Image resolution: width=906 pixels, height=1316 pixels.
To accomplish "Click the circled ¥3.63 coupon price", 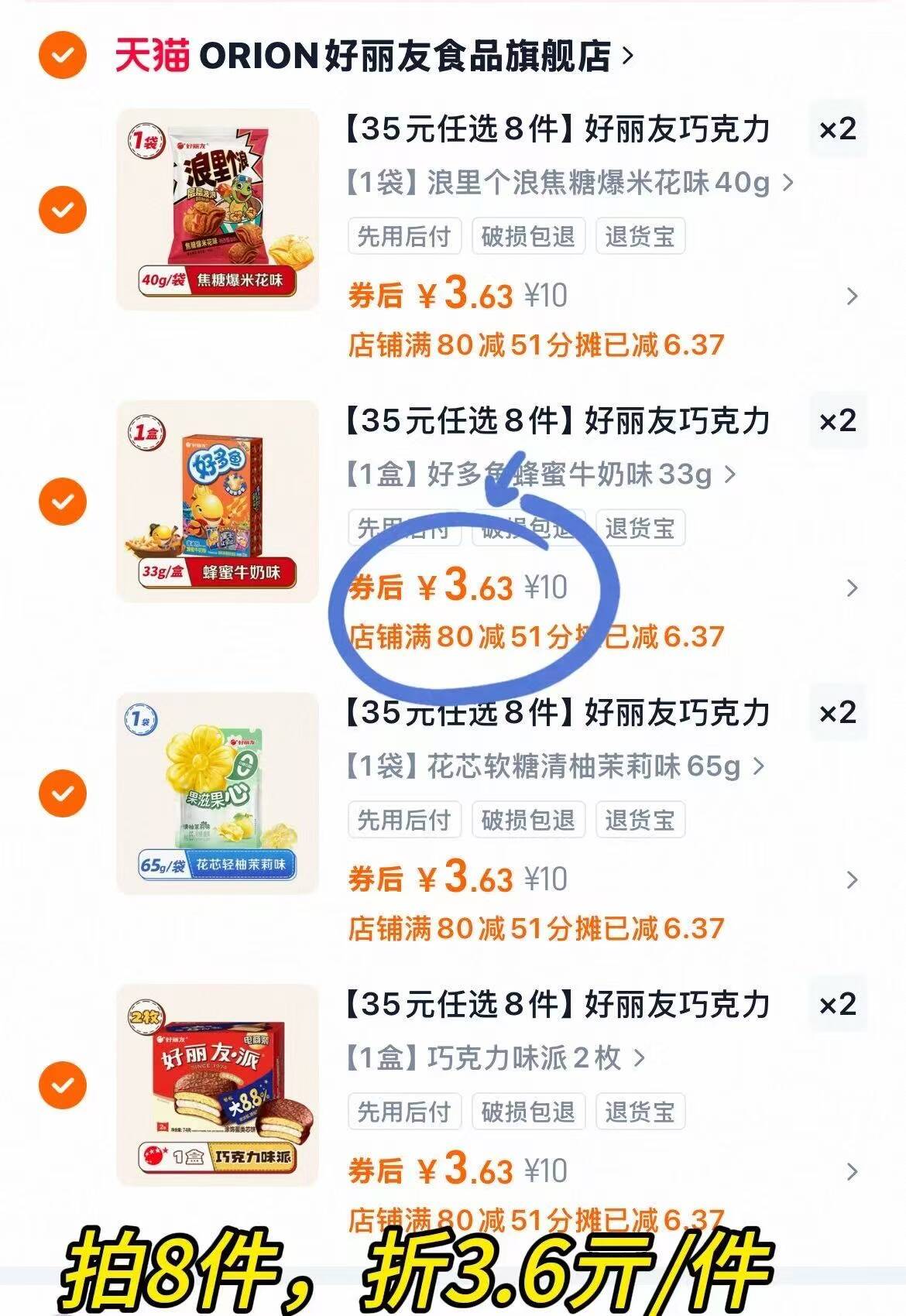I will (x=475, y=588).
